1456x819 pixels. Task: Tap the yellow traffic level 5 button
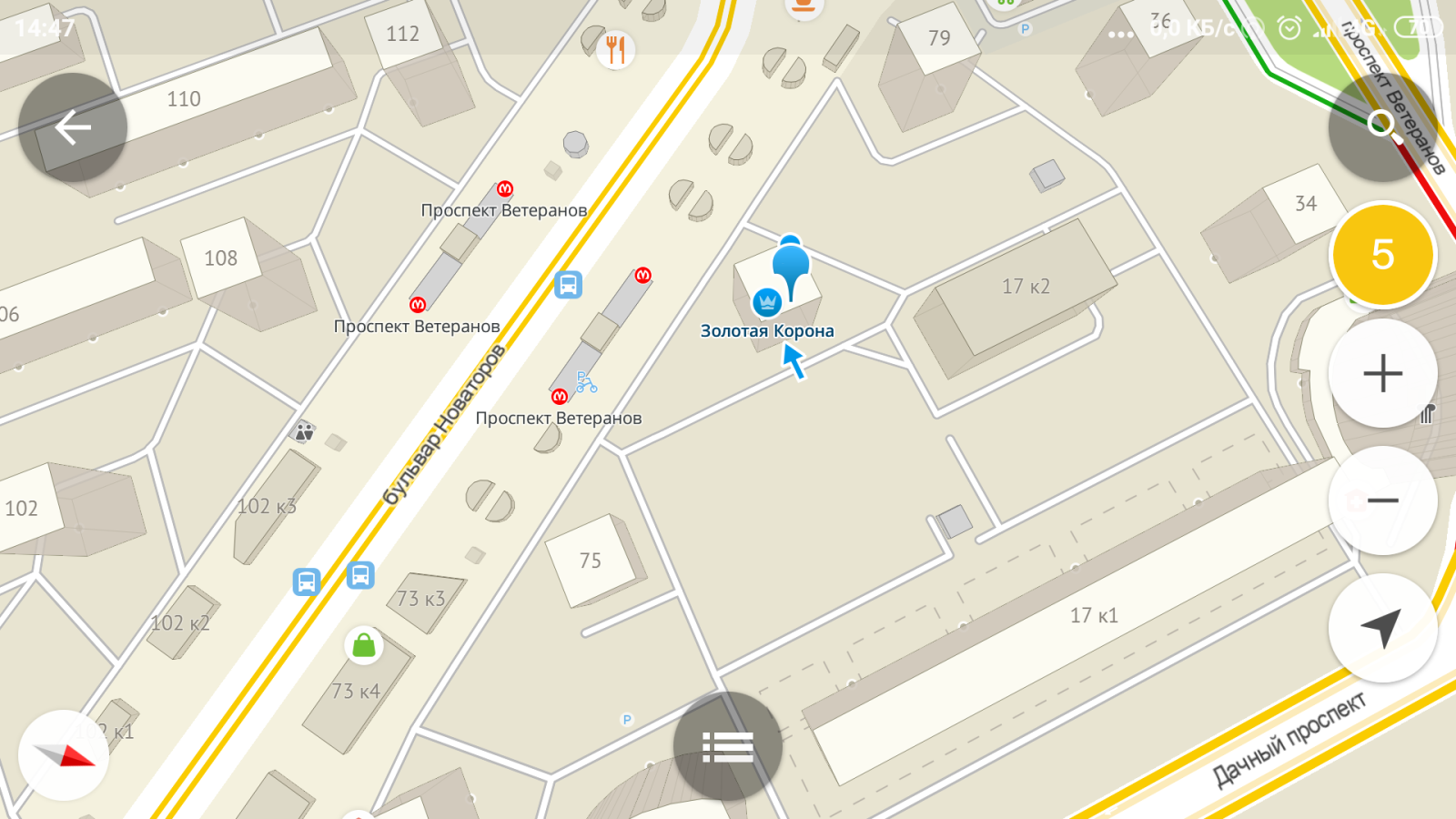pyautogui.click(x=1382, y=255)
